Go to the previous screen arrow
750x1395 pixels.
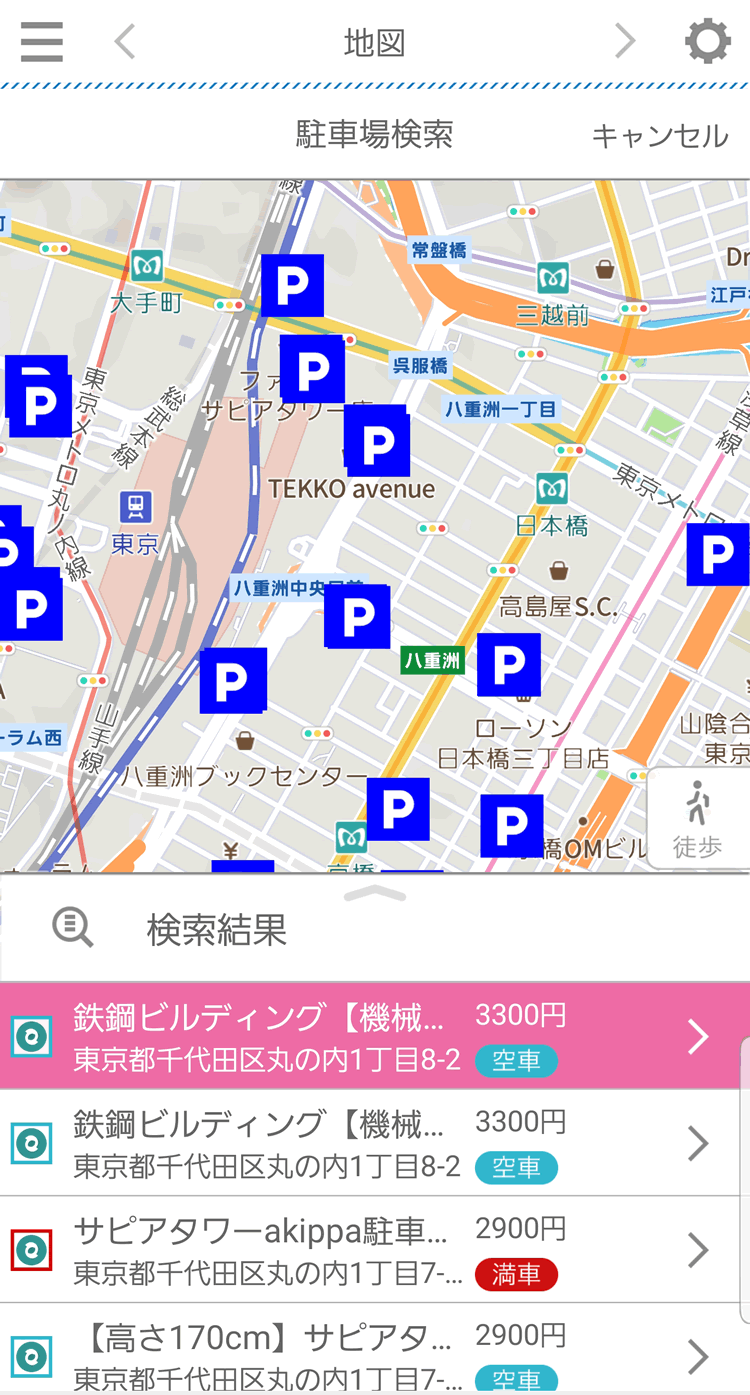125,42
